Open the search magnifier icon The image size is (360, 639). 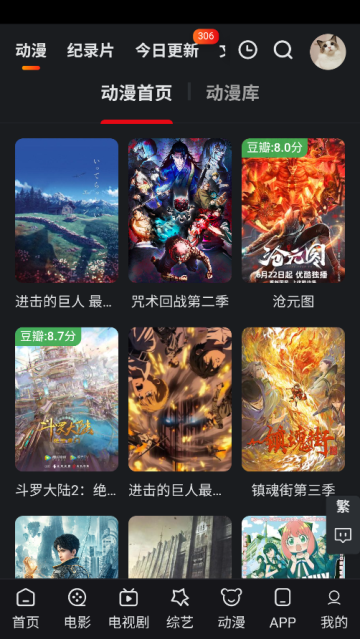coord(283,51)
